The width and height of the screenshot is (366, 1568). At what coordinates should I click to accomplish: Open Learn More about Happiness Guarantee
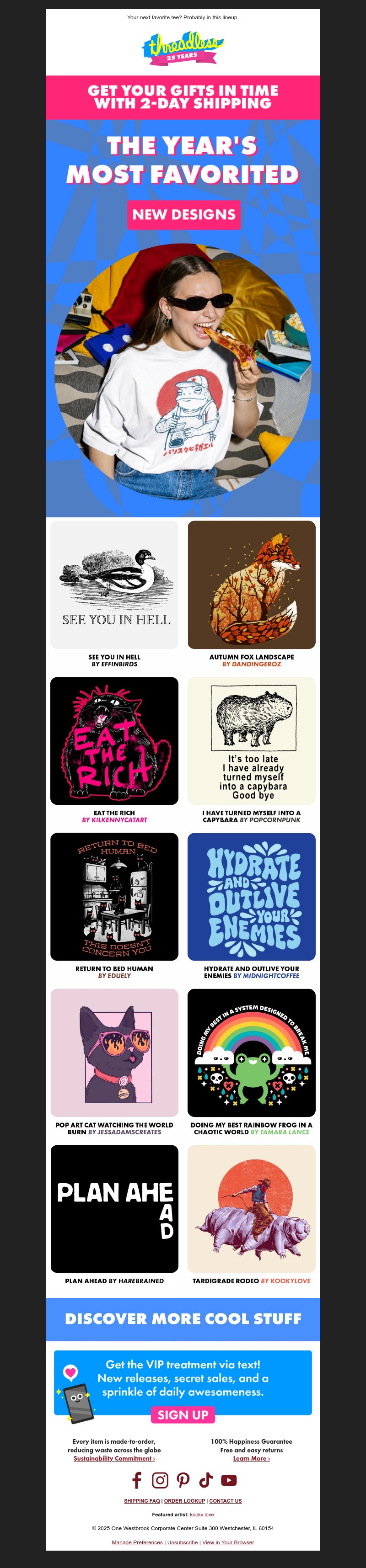point(251,1458)
